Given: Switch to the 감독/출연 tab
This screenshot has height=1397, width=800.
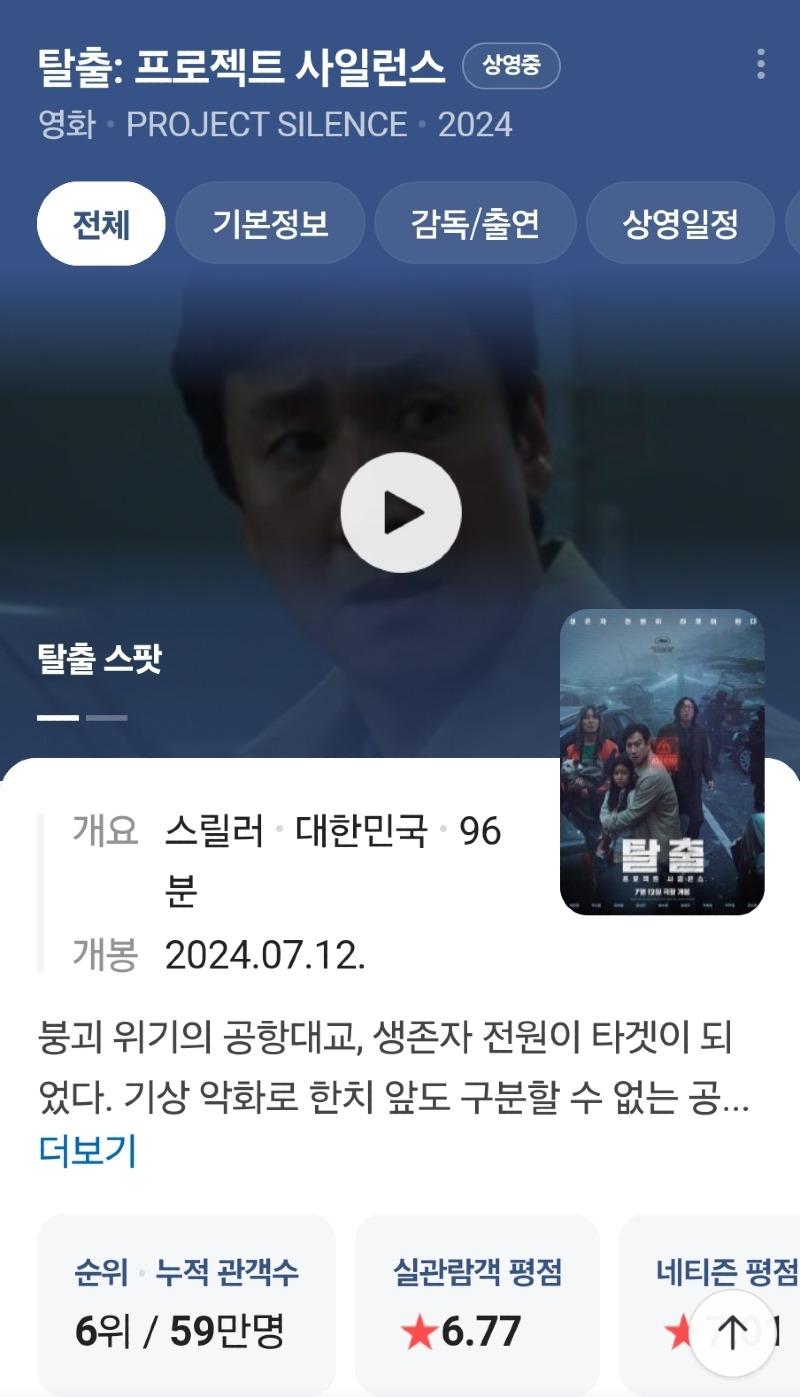Looking at the screenshot, I should [x=475, y=224].
